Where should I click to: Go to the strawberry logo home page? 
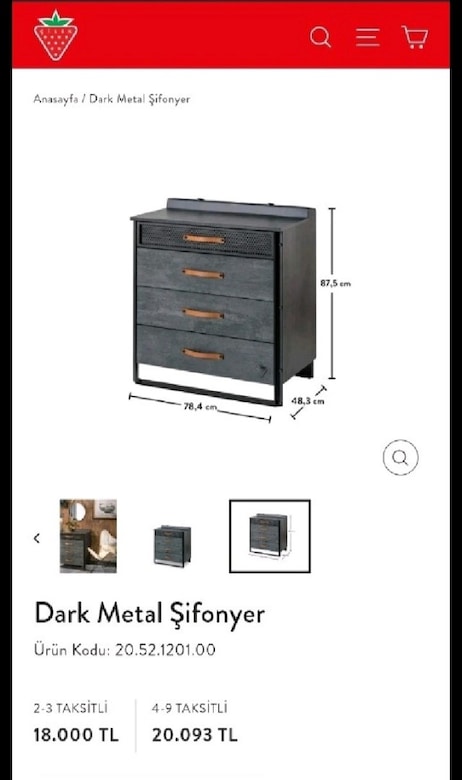click(56, 35)
